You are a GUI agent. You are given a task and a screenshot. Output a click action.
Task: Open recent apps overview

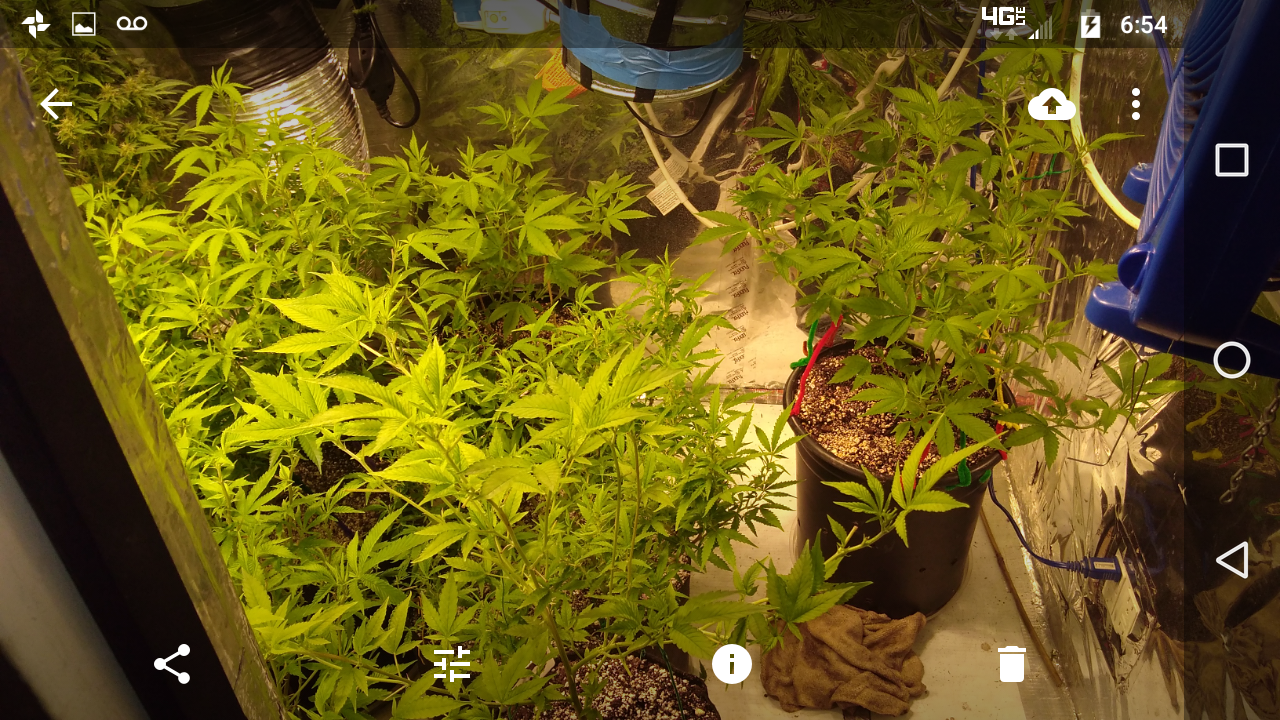click(x=1232, y=160)
